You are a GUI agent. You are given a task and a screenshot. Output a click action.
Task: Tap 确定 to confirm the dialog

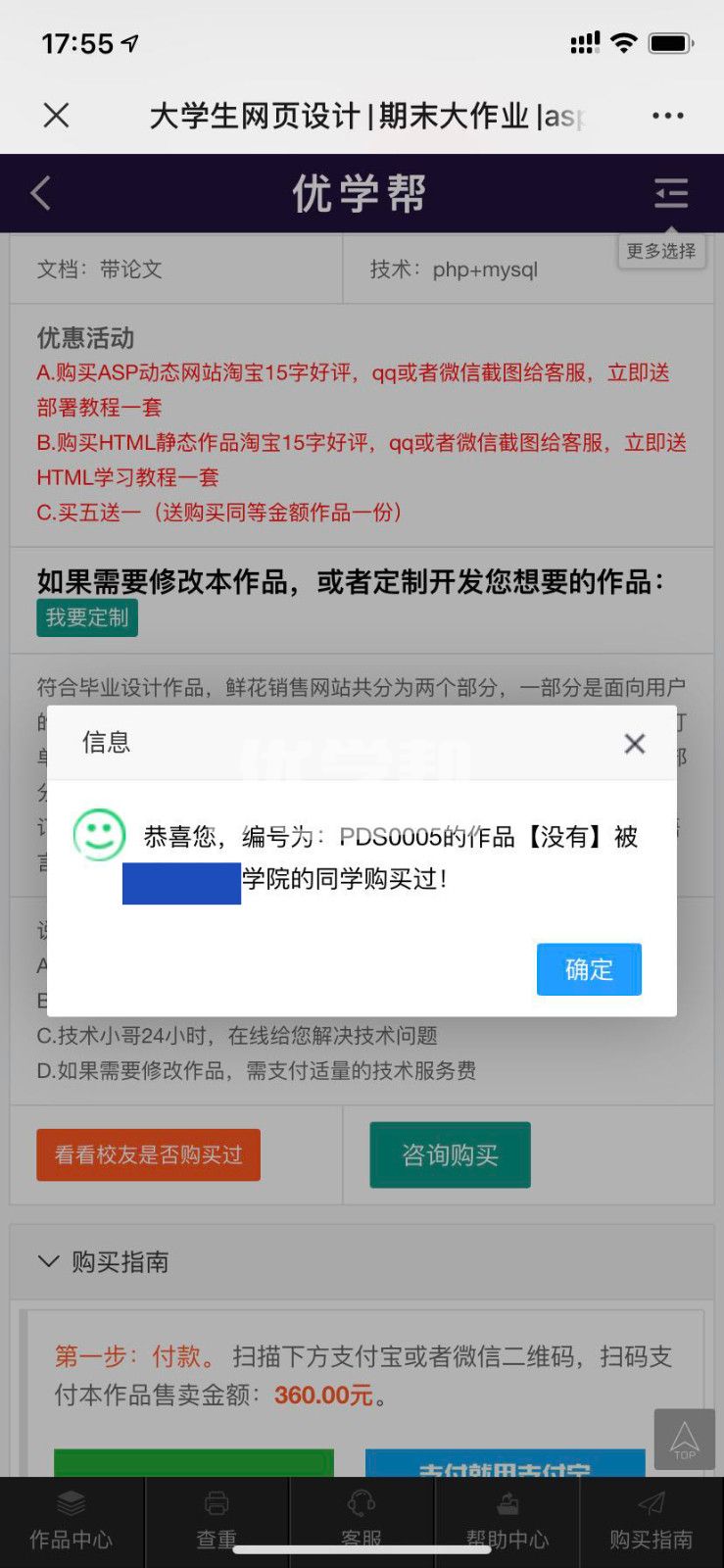tap(589, 969)
